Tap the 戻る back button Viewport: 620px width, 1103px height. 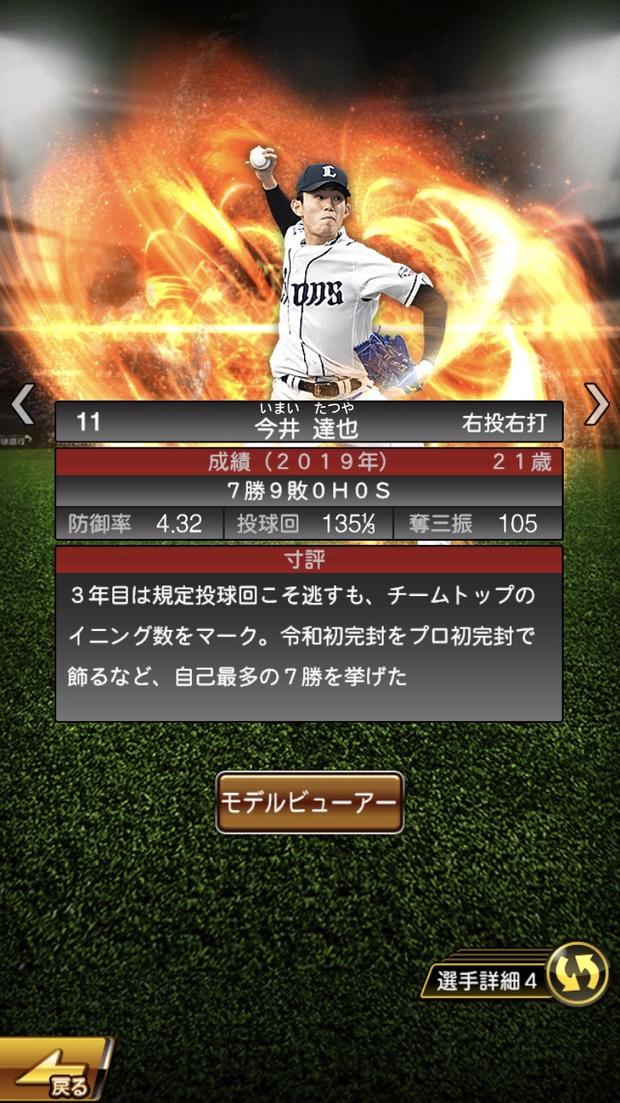pos(55,1074)
